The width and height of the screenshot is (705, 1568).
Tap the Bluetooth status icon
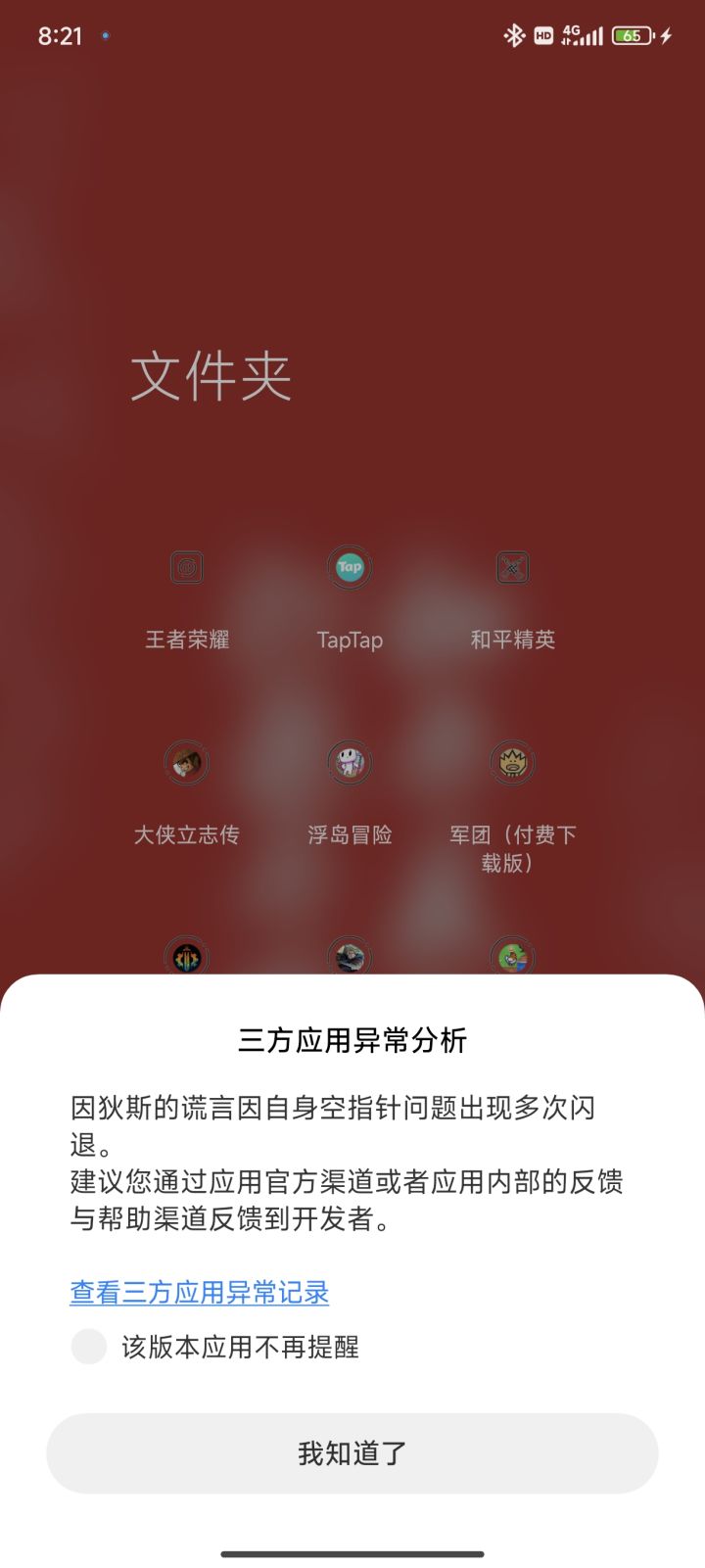511,35
